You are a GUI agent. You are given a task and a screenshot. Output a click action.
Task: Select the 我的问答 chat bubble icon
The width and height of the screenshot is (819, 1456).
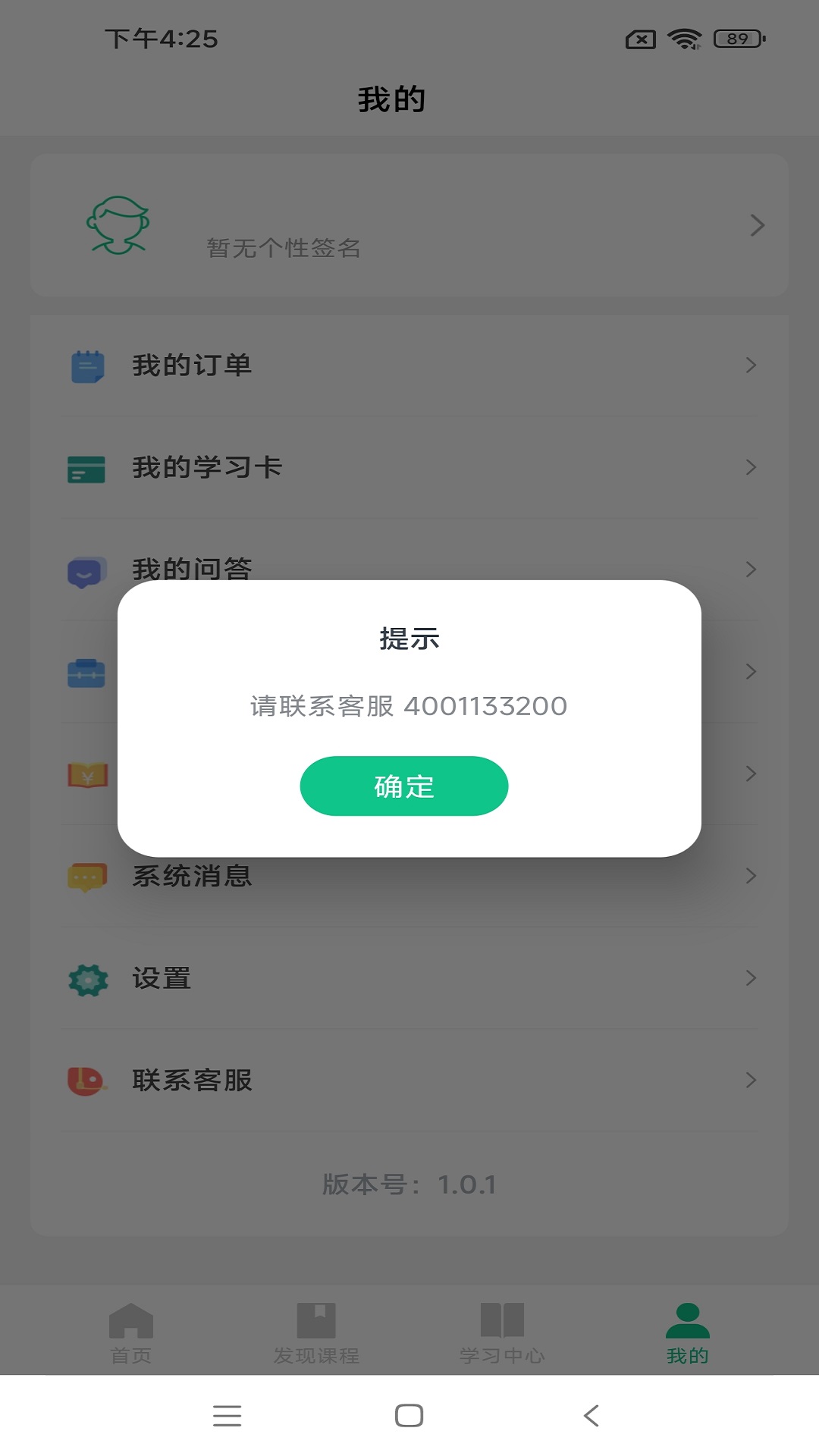click(x=86, y=570)
